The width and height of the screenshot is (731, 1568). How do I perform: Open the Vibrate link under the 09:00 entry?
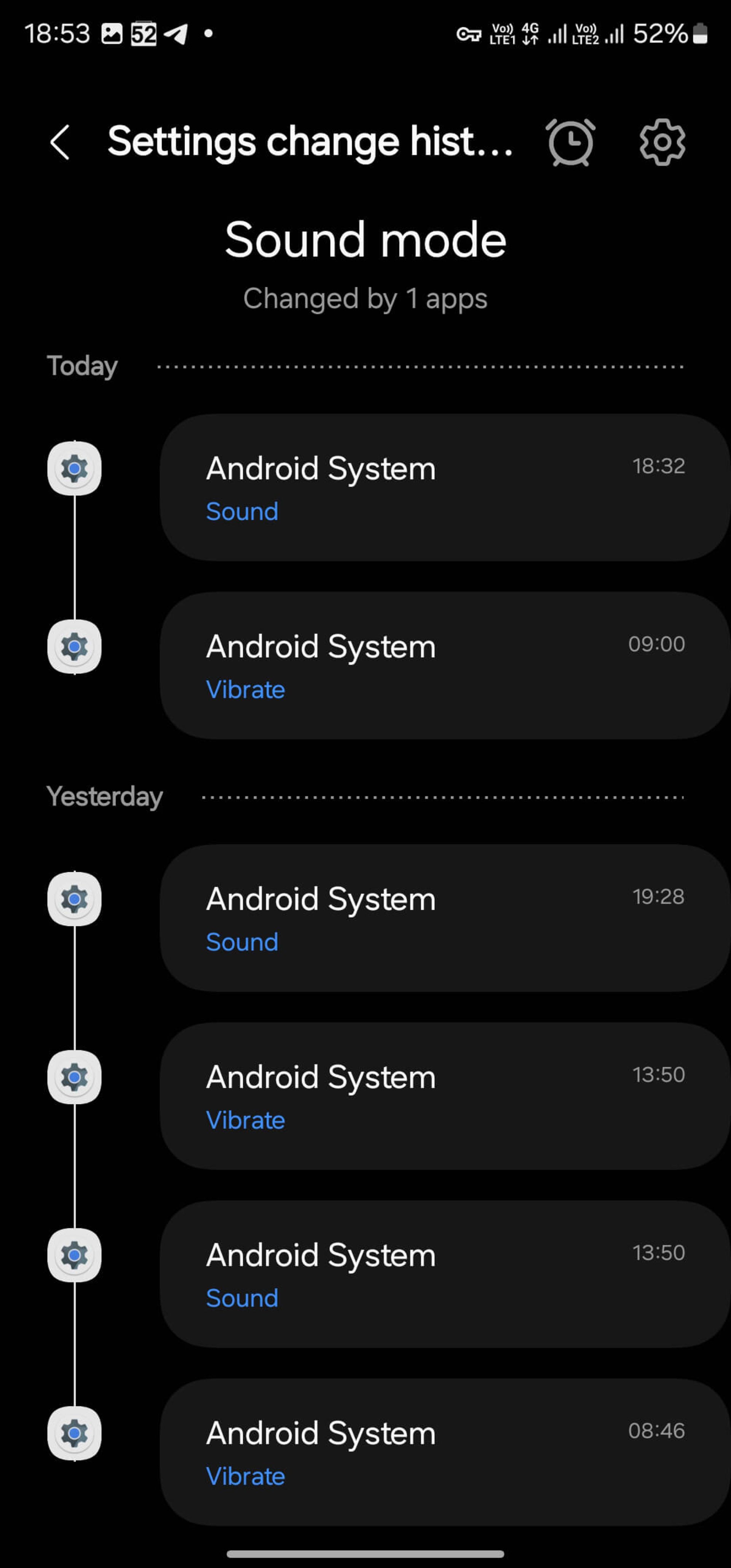coord(245,690)
